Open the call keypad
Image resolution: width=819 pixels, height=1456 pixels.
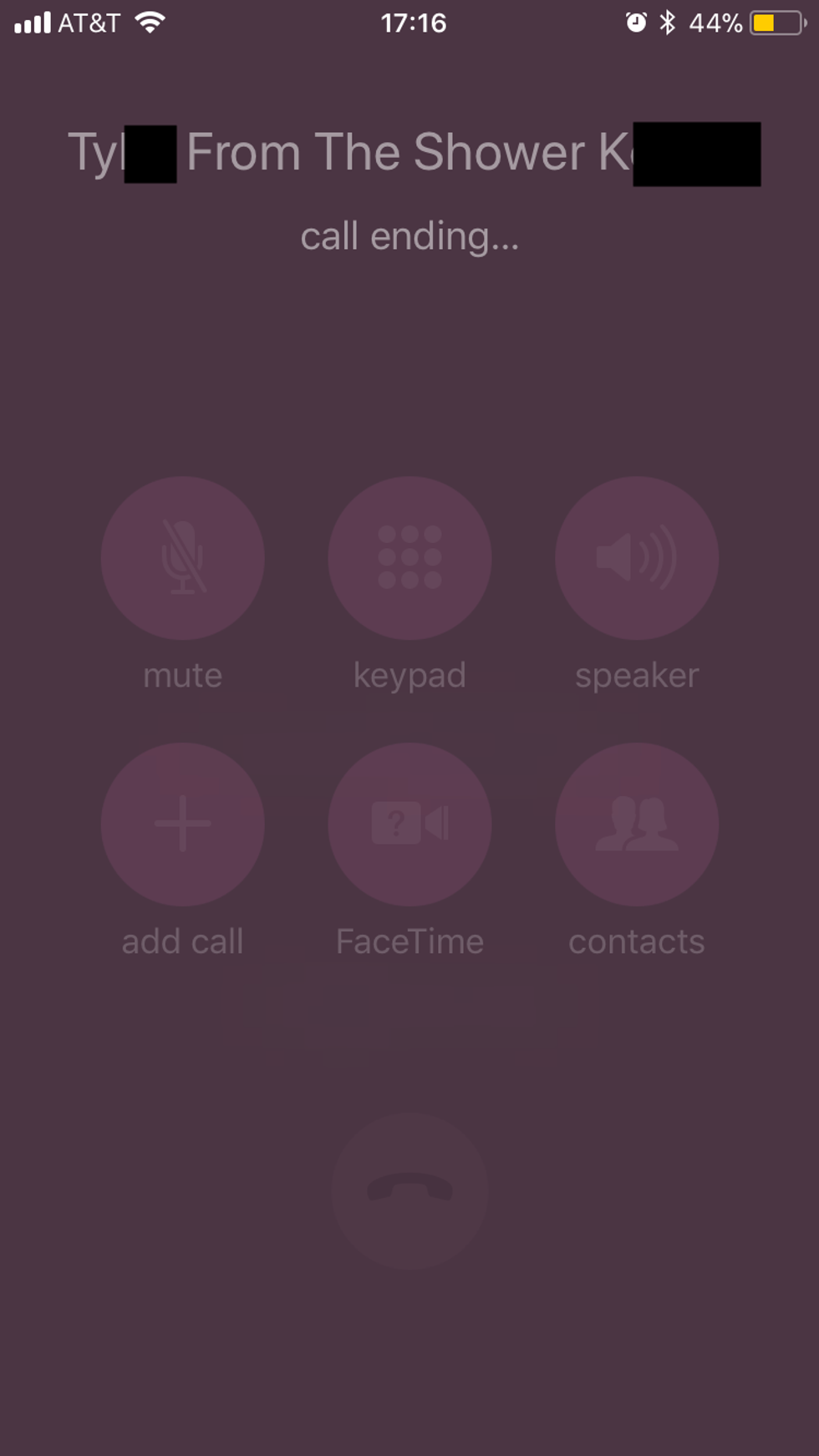coord(409,558)
